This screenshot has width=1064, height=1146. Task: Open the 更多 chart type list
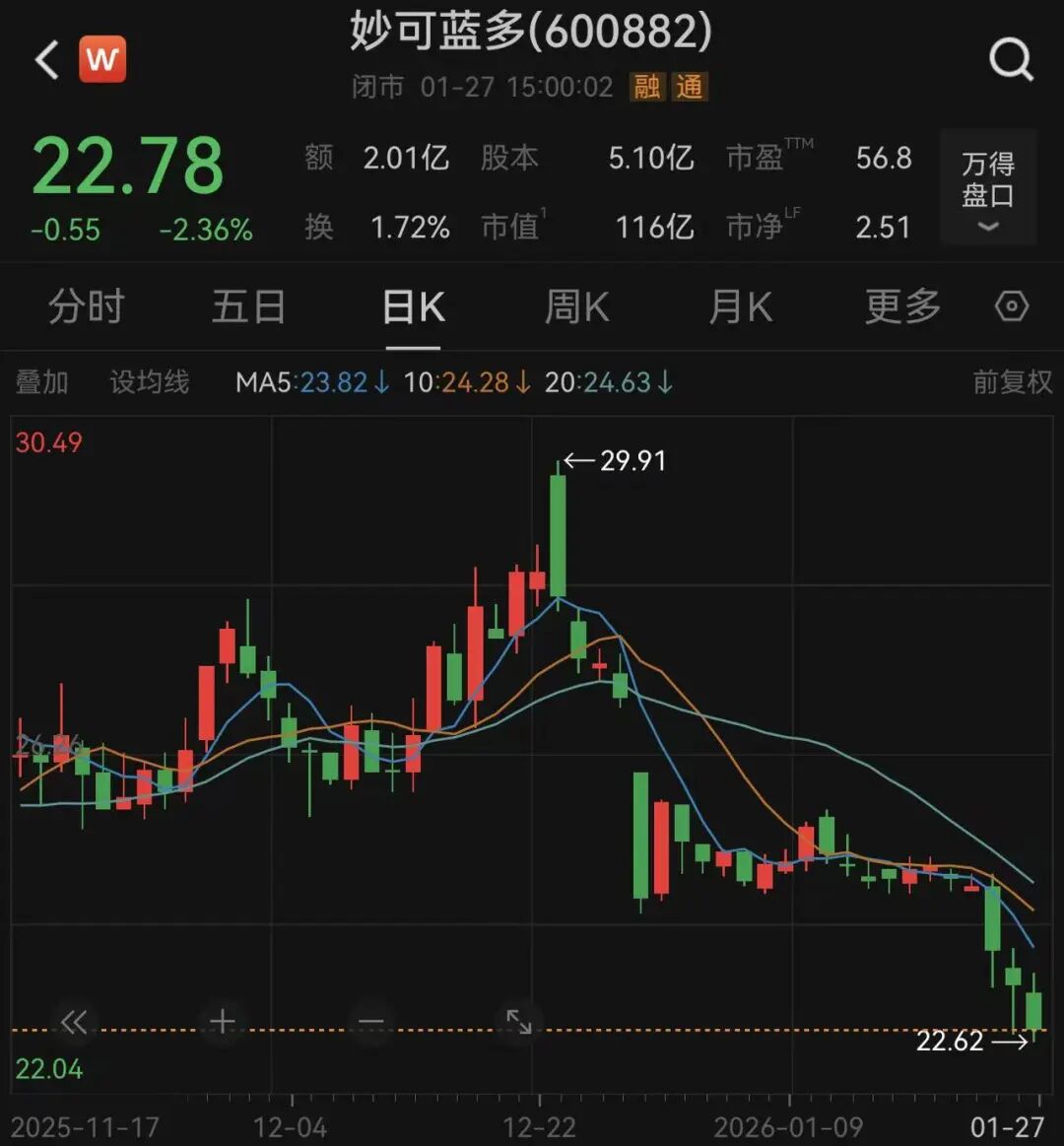[899, 306]
